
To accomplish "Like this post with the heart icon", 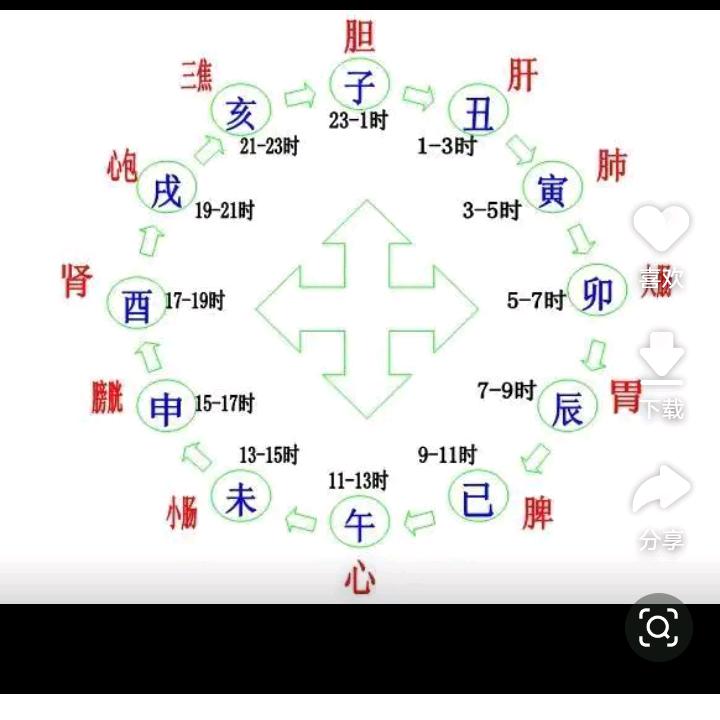I will coord(662,230).
